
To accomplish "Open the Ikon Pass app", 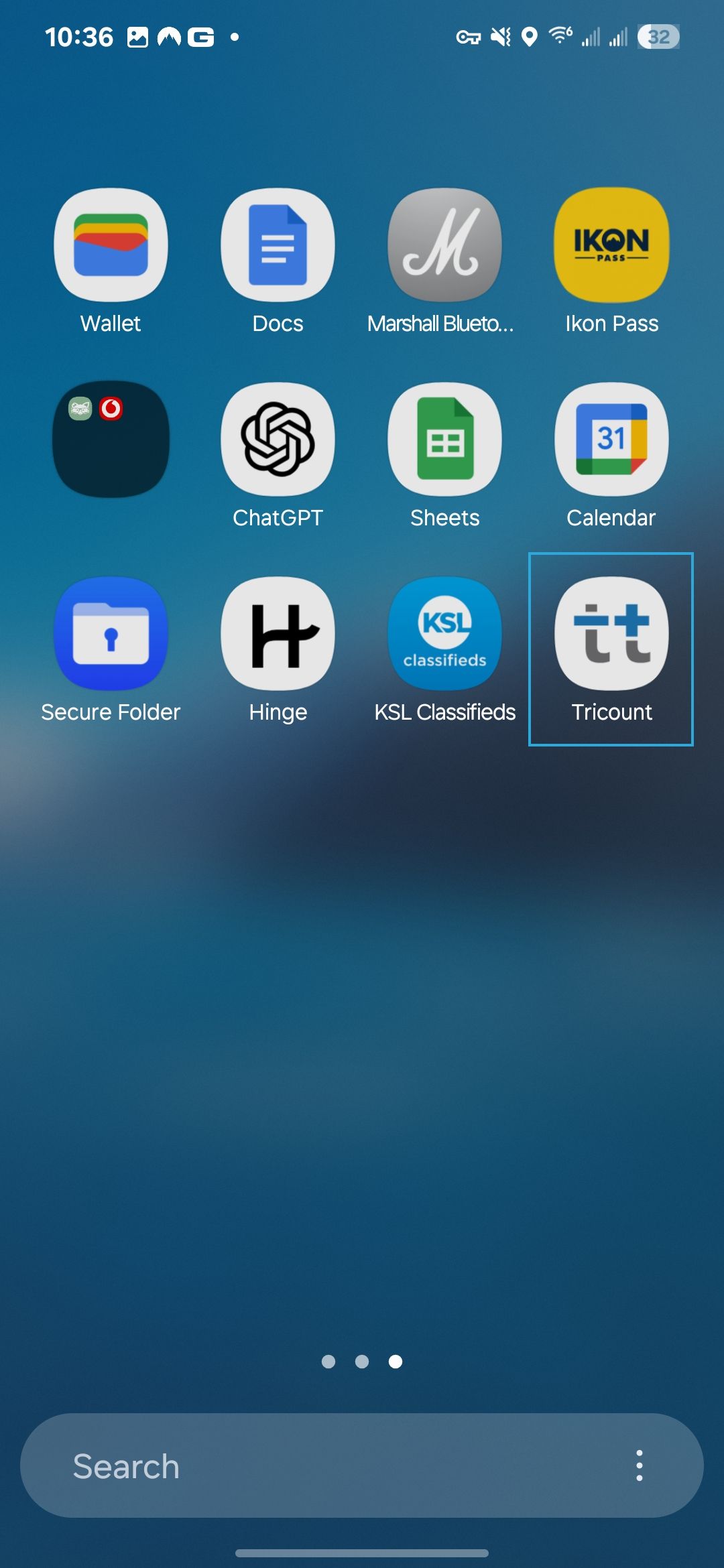I will [611, 245].
